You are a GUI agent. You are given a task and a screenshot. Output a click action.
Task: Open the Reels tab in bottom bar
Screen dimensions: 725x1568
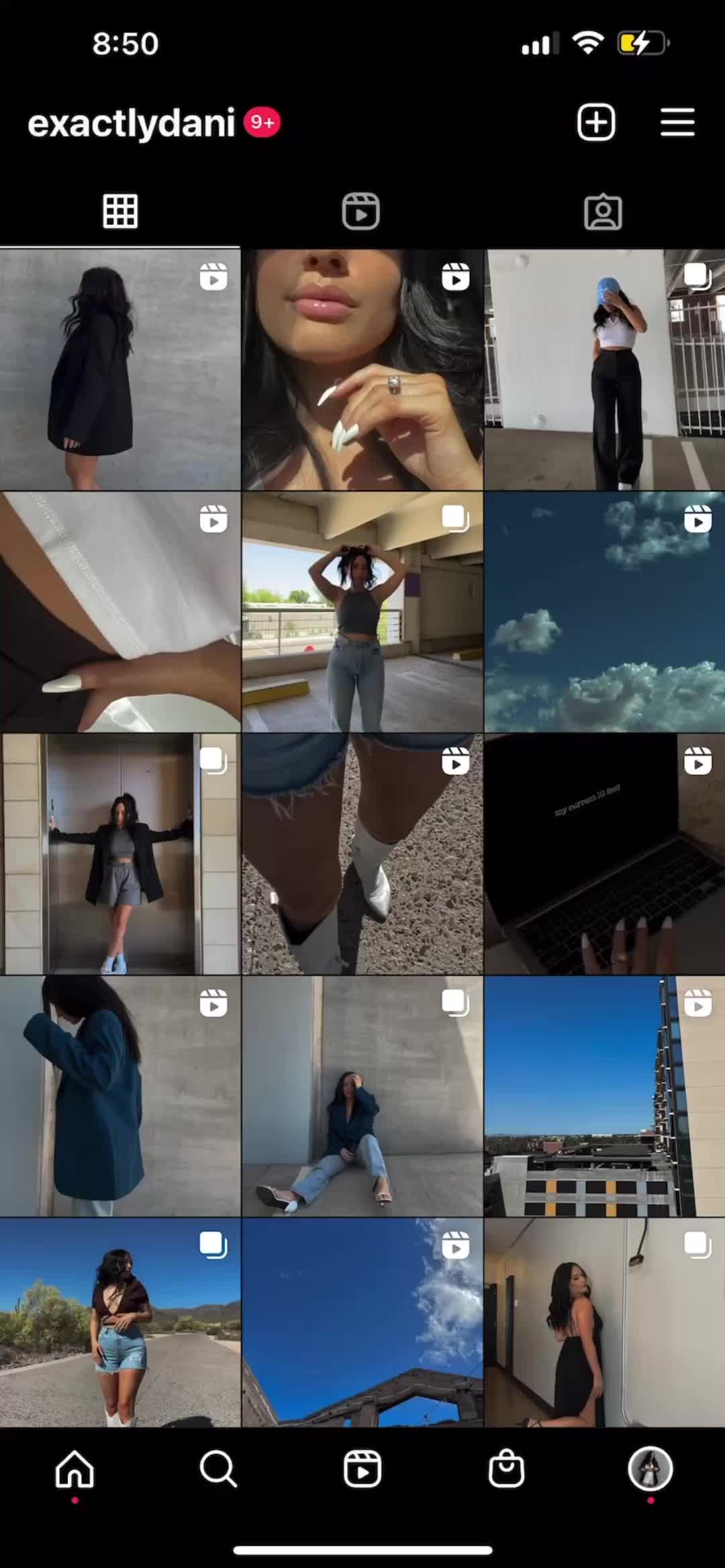[x=362, y=1469]
